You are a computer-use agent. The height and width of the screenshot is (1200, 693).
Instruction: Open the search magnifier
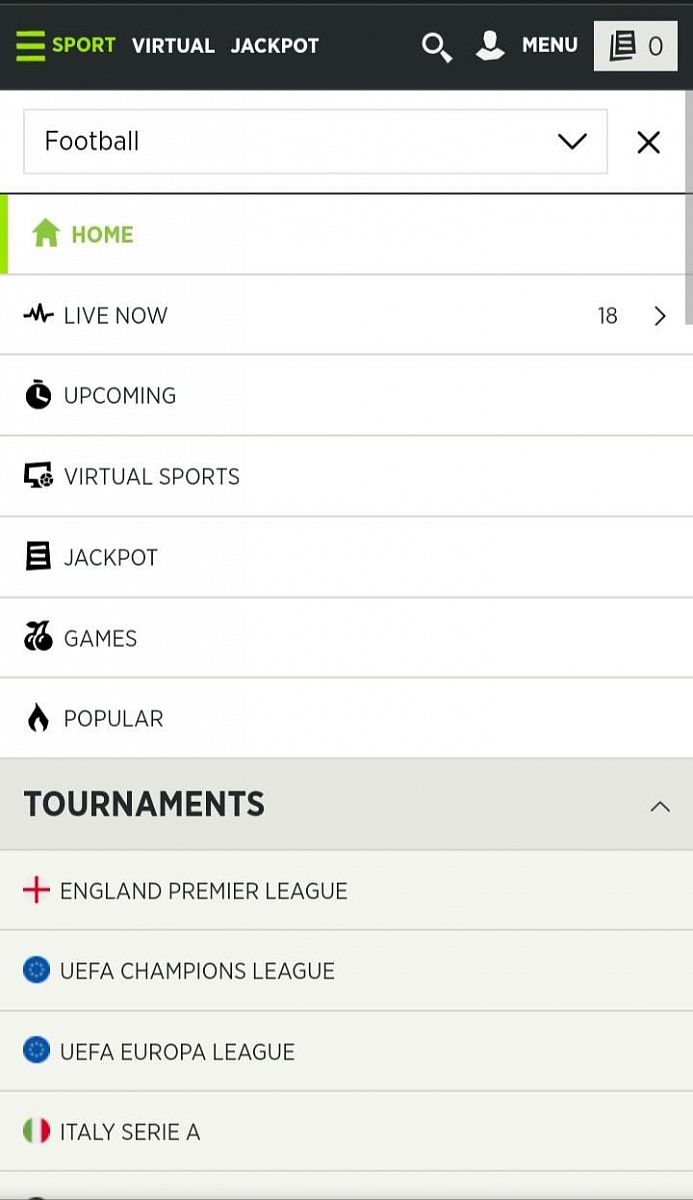pyautogui.click(x=436, y=46)
